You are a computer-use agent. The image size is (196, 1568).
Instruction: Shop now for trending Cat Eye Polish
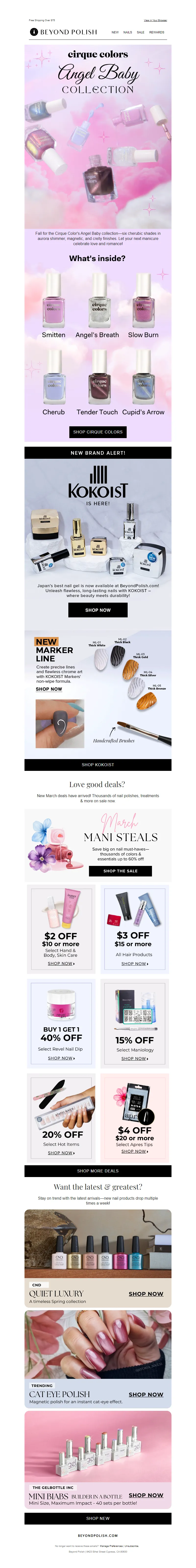point(146,1394)
